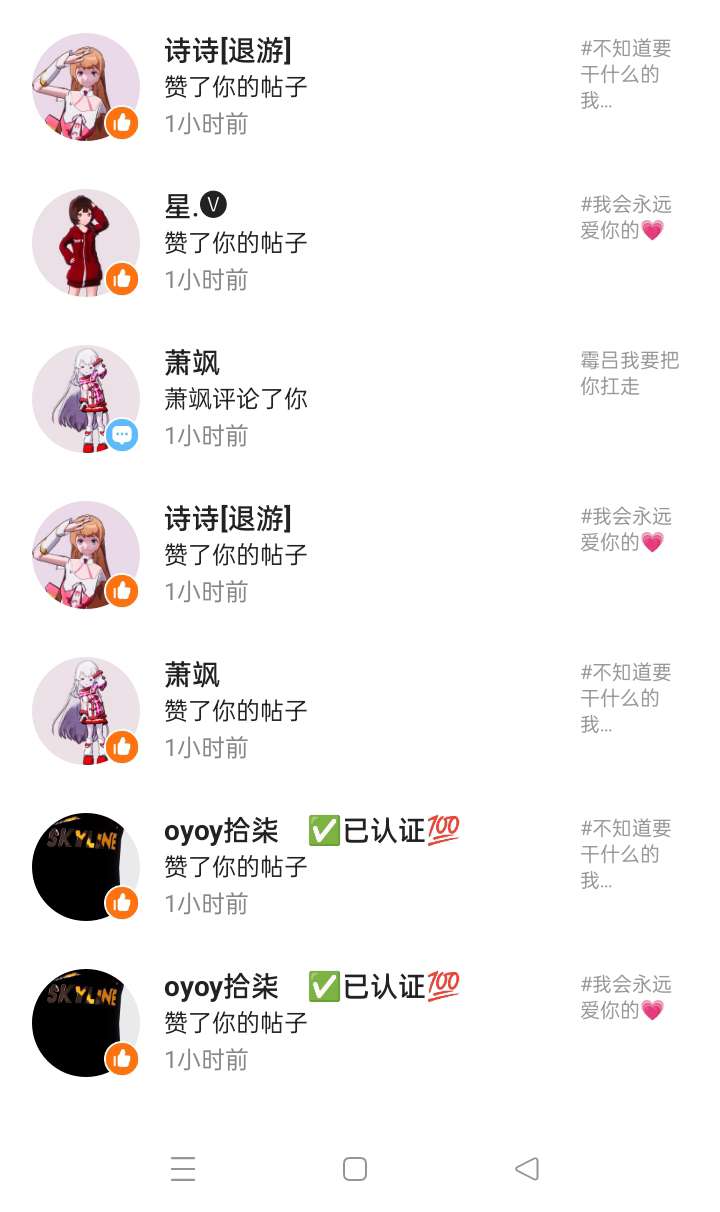The width and height of the screenshot is (720, 1212).
Task: Open 萧飒's like on #不知道要干什么的我 post
Action: click(360, 711)
